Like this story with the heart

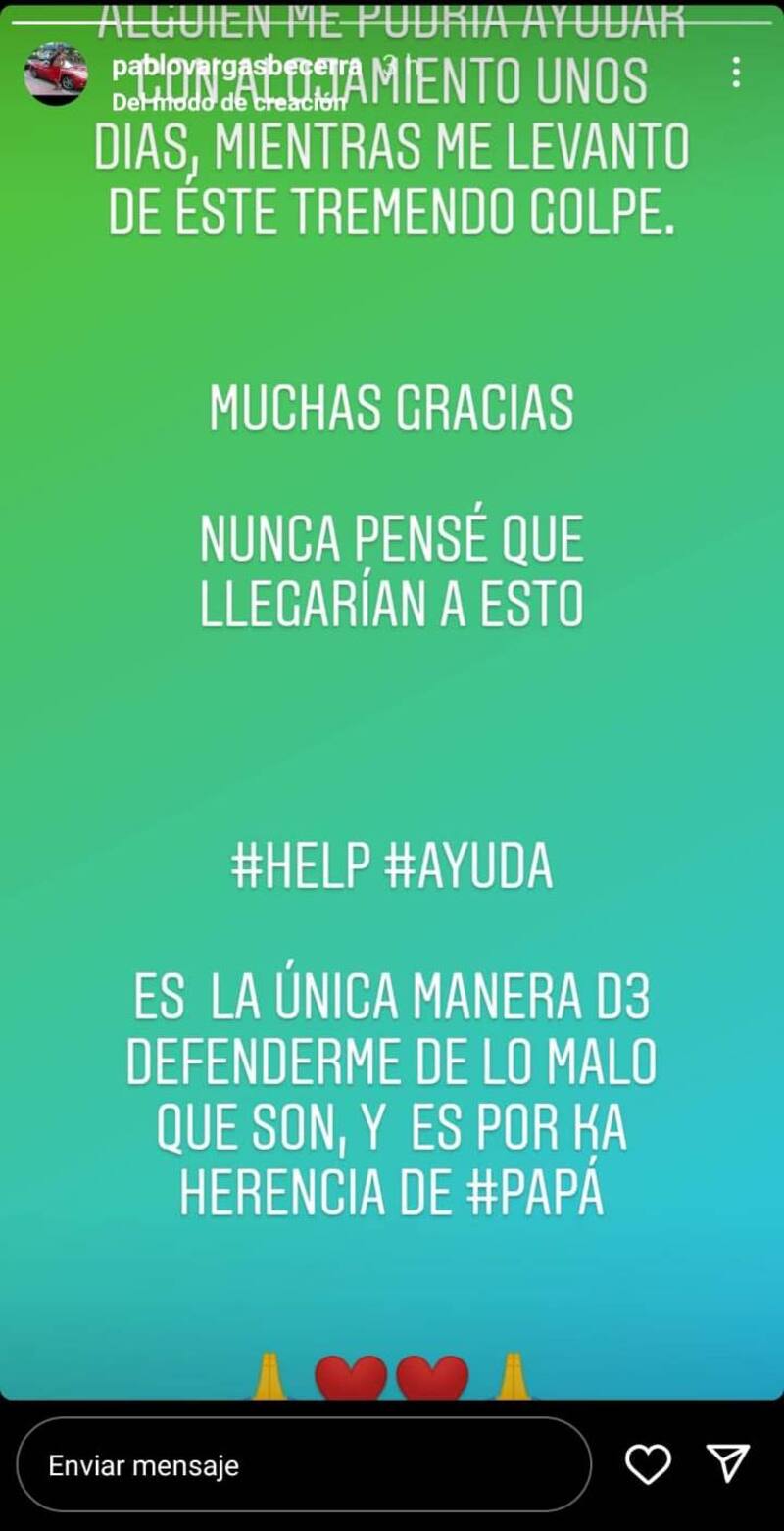[648, 1464]
